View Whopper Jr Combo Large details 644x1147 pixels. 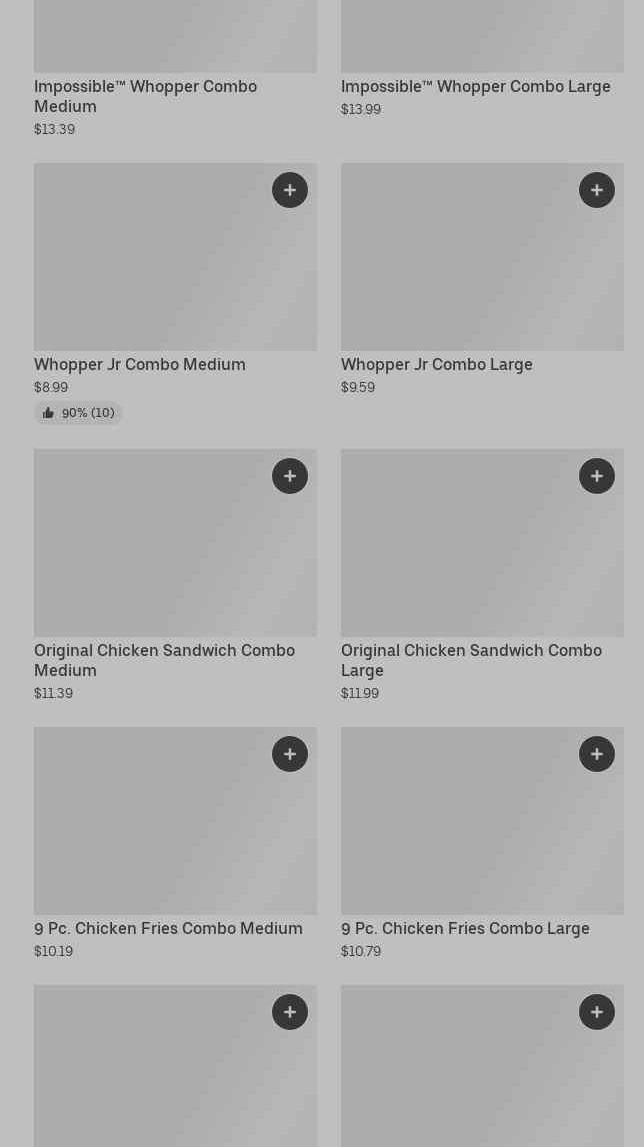pyautogui.click(x=437, y=364)
